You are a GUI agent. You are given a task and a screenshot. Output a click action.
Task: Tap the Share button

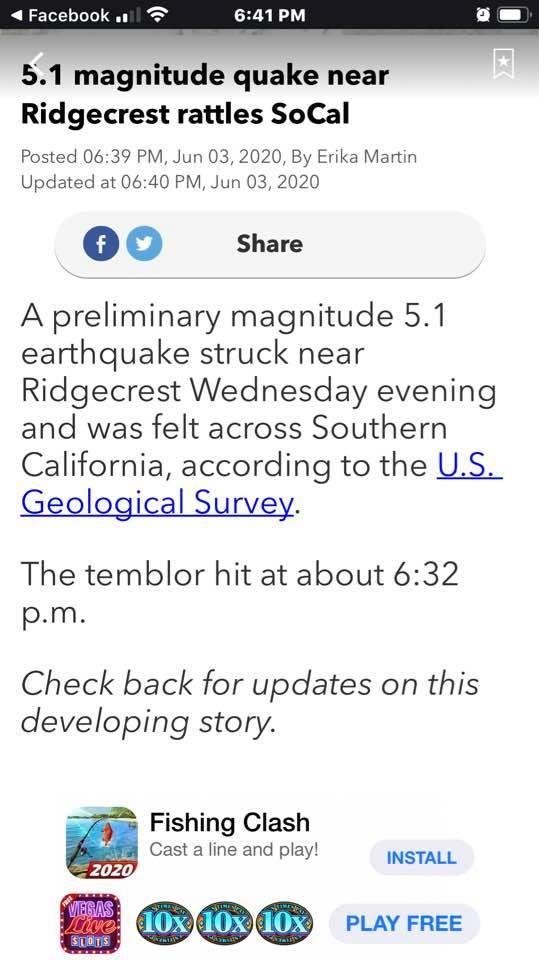(270, 244)
